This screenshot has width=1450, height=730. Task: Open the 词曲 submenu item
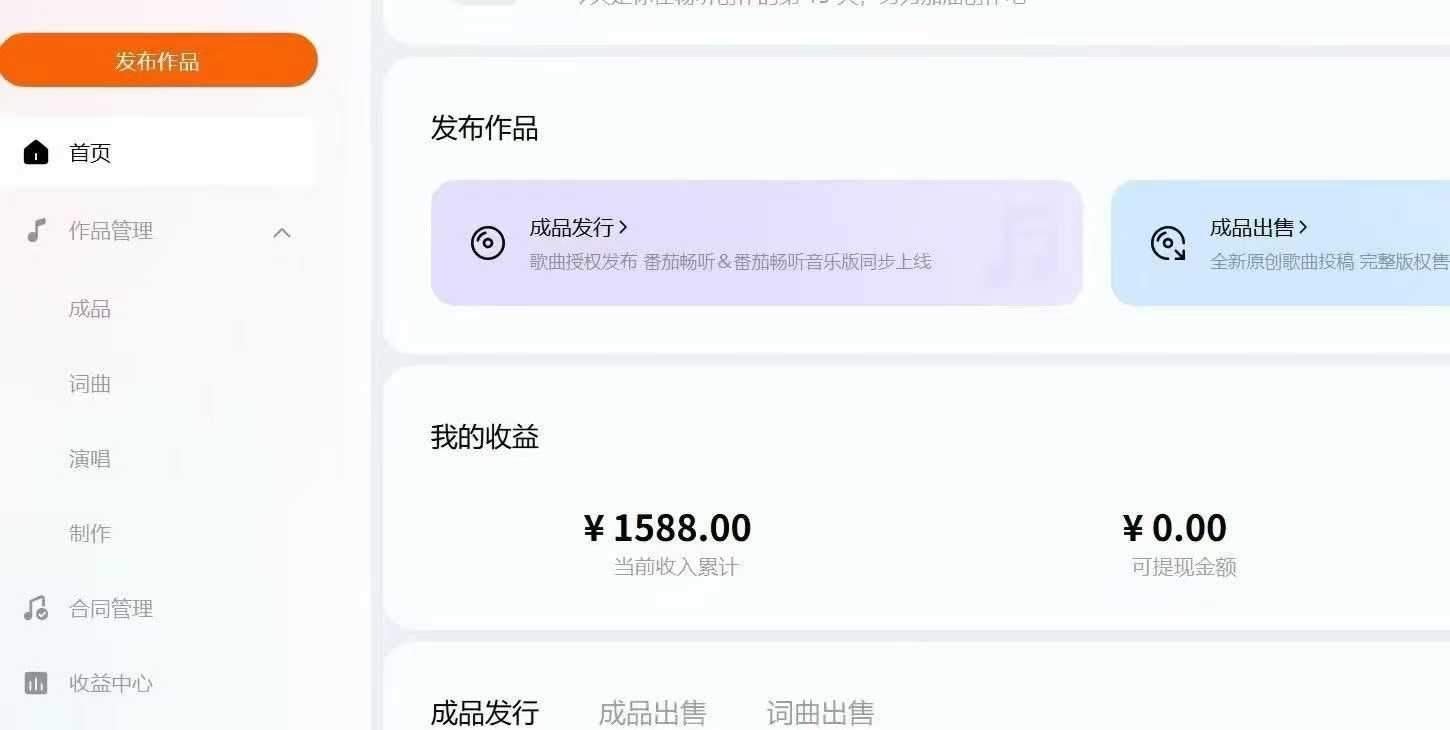point(90,384)
